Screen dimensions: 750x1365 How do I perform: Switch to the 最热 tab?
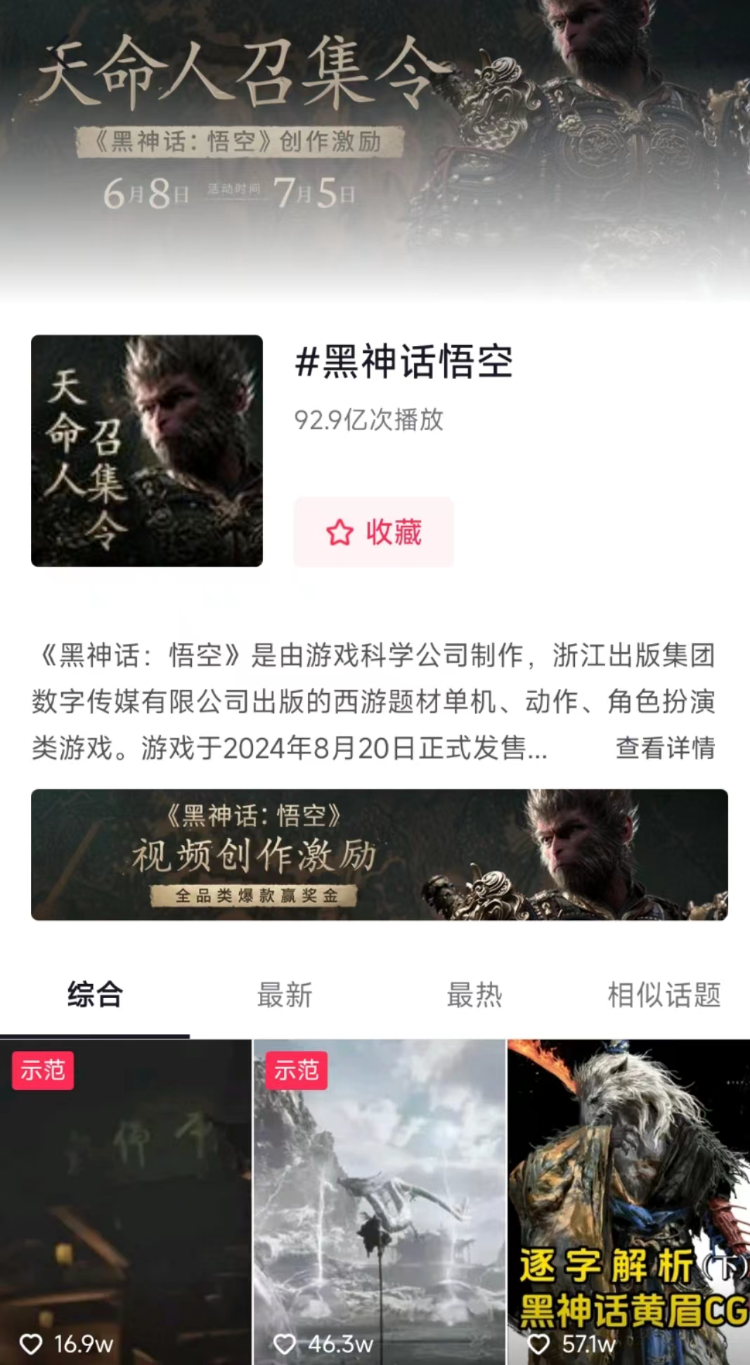click(x=474, y=995)
